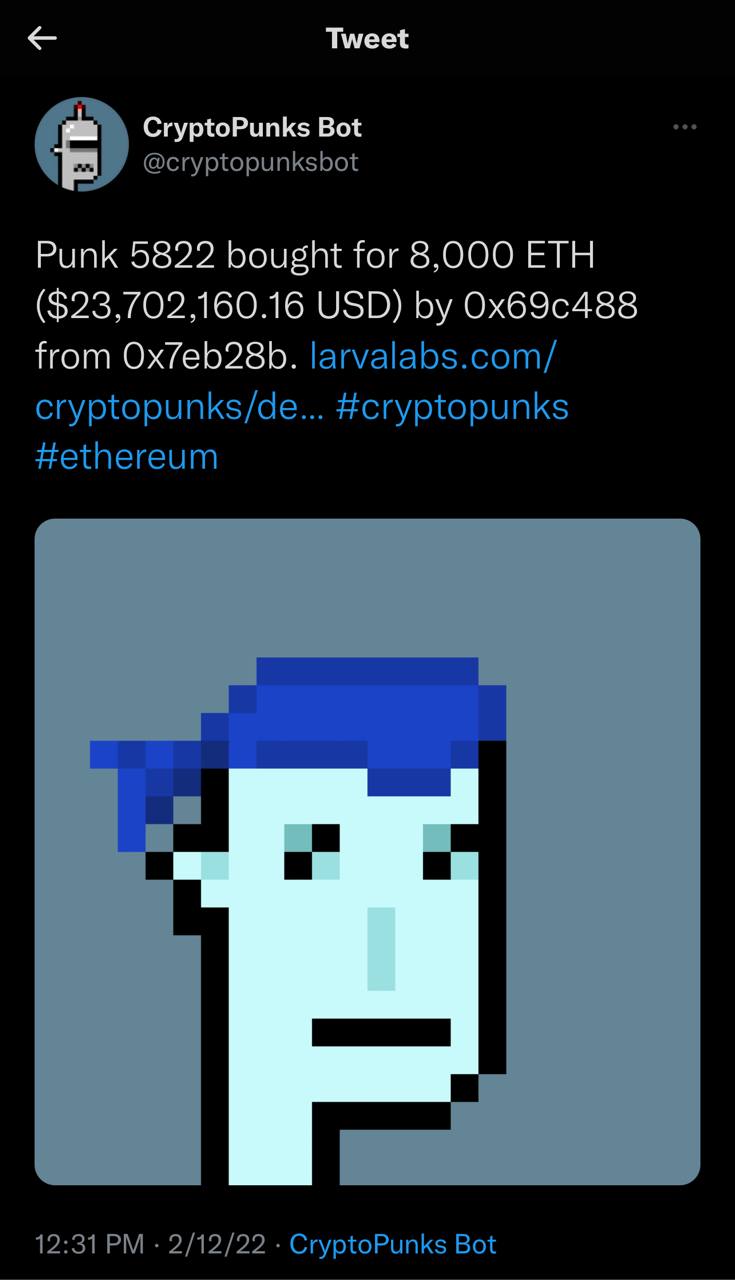Open the tweet's three-dot overflow menu

click(685, 128)
